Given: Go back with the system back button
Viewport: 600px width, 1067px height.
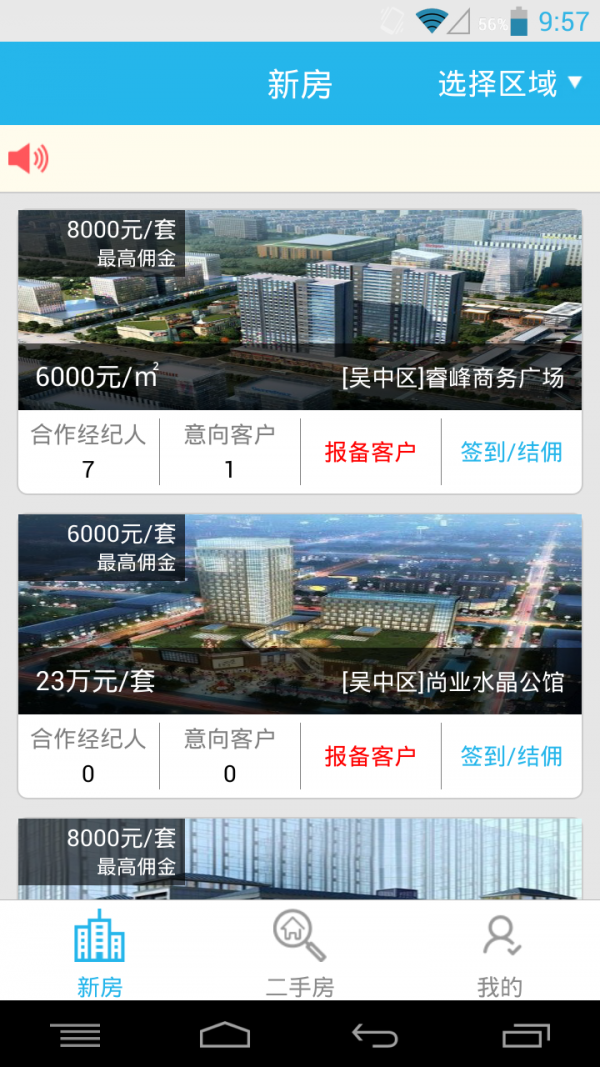Looking at the screenshot, I should (375, 1035).
